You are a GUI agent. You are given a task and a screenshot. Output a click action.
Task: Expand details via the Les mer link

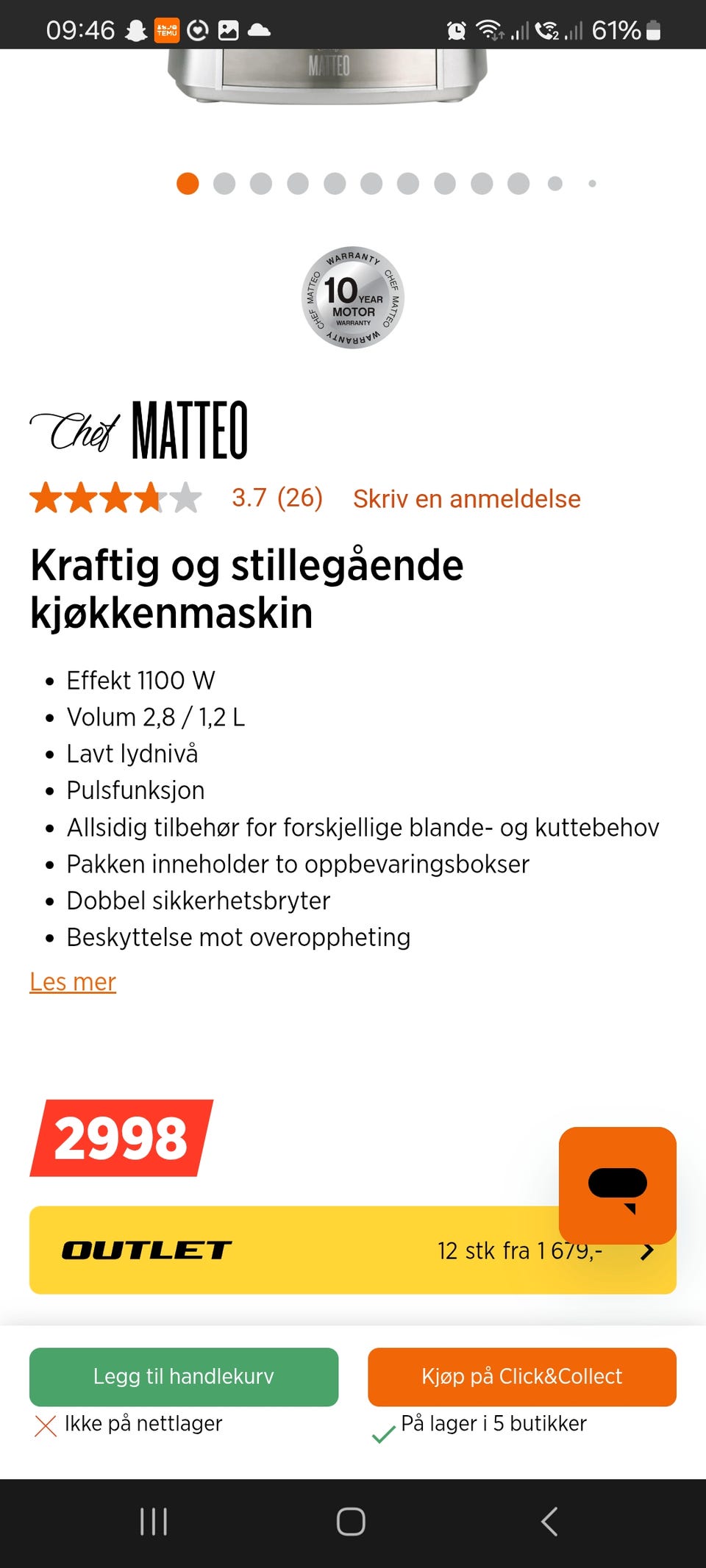pyautogui.click(x=72, y=981)
